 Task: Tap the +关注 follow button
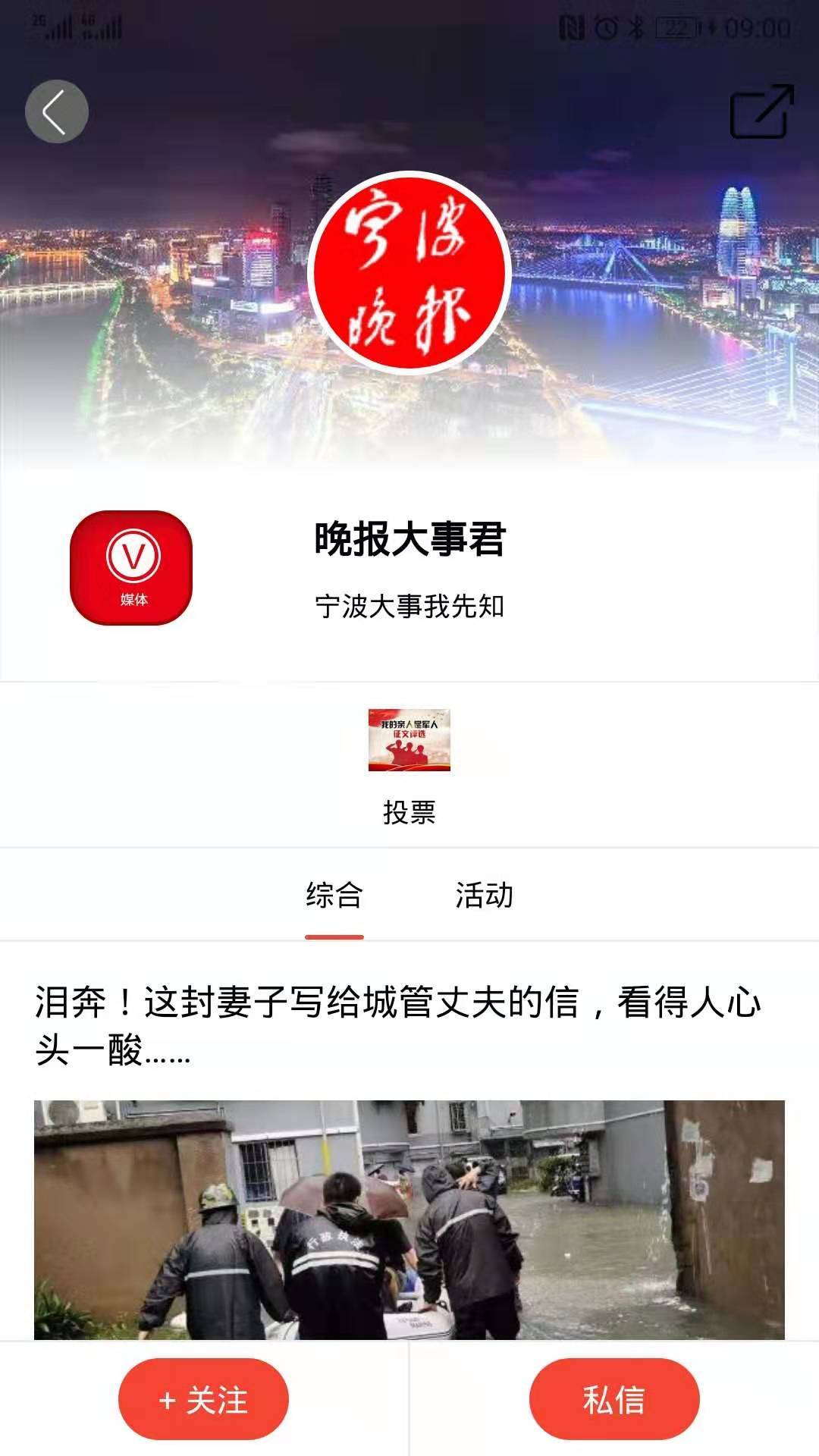point(205,1398)
